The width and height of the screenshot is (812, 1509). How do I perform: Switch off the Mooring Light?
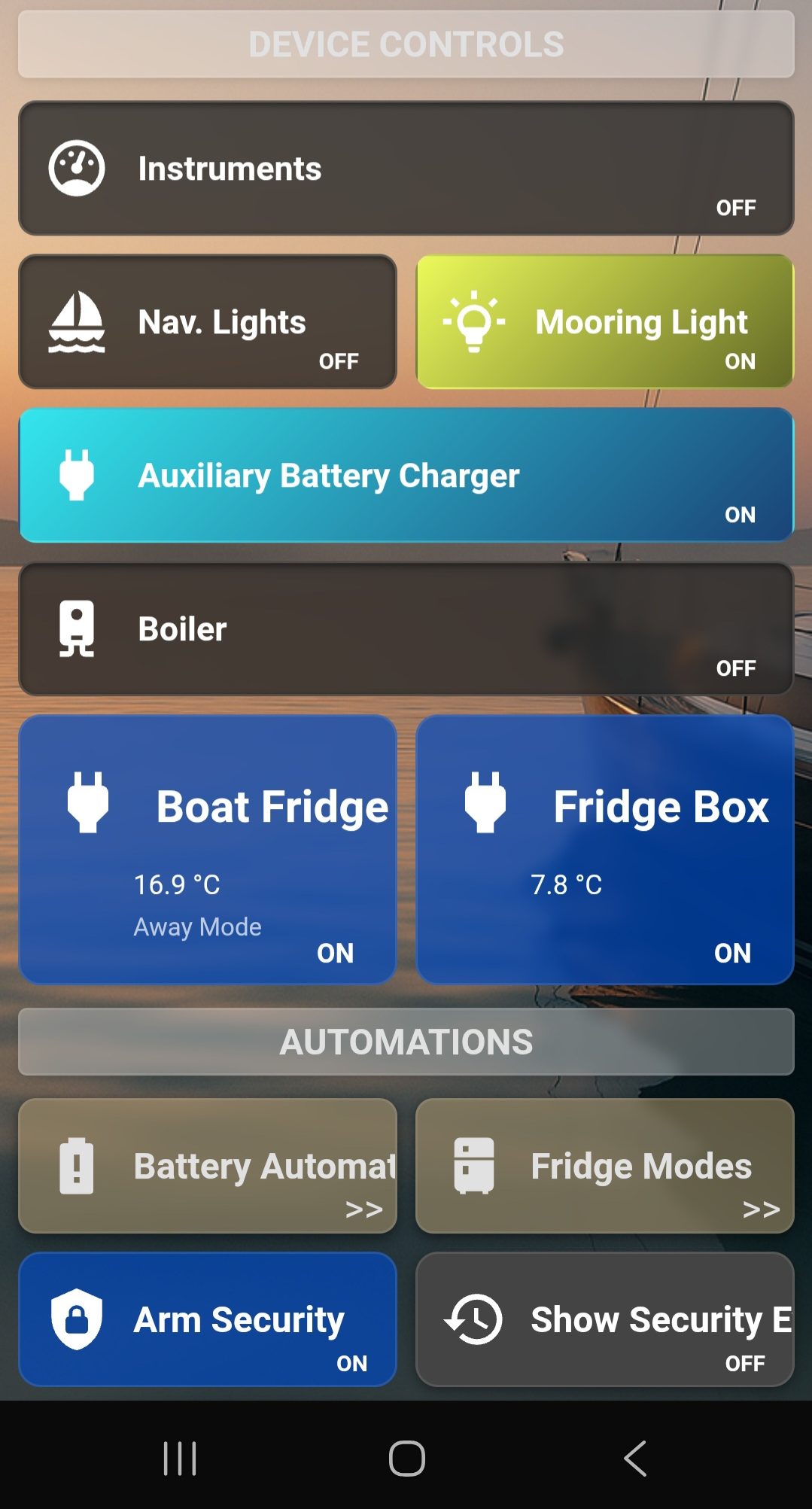604,322
